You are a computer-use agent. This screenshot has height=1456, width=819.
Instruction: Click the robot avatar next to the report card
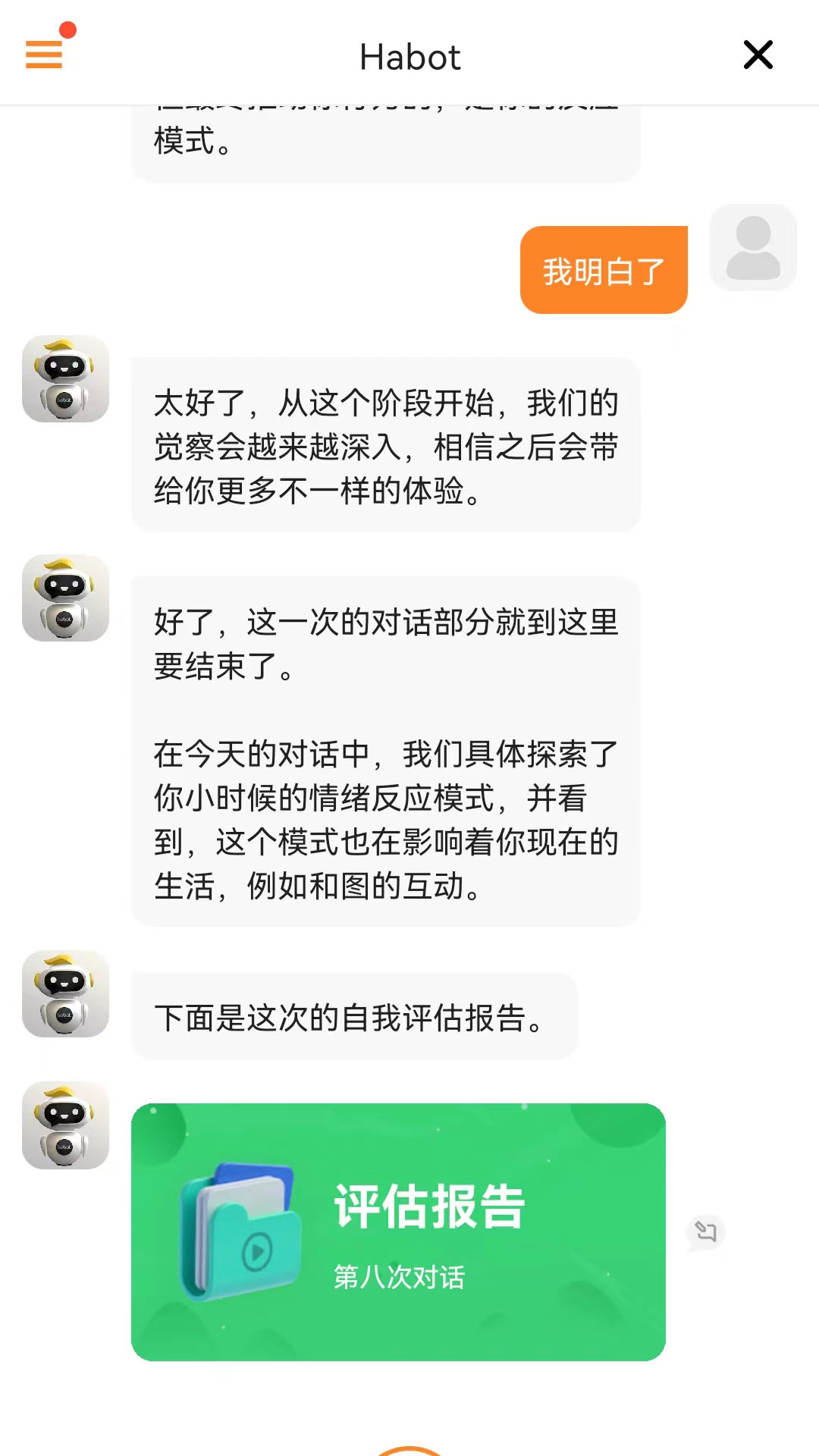pos(65,1125)
